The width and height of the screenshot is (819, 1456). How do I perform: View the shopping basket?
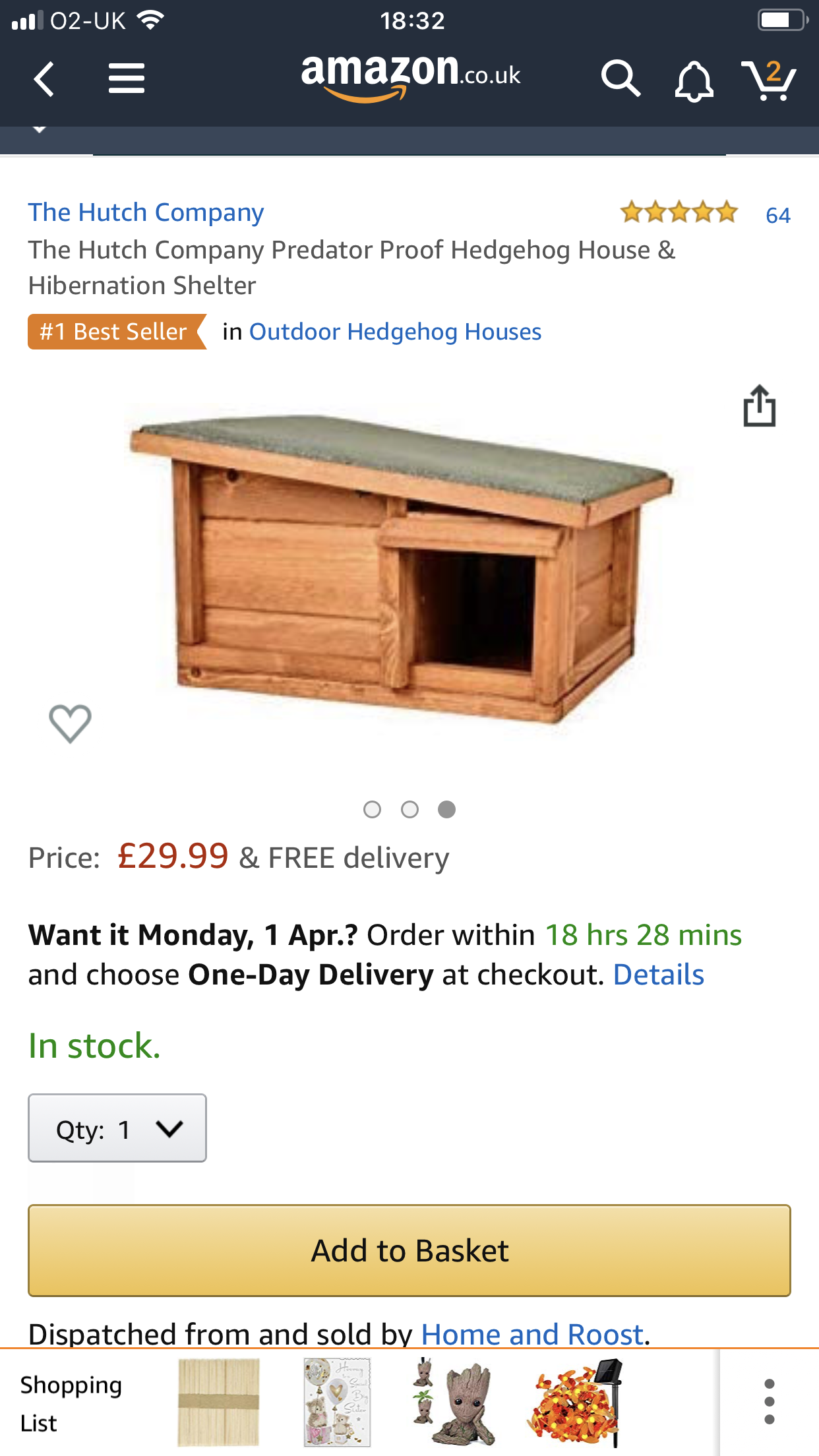[768, 80]
